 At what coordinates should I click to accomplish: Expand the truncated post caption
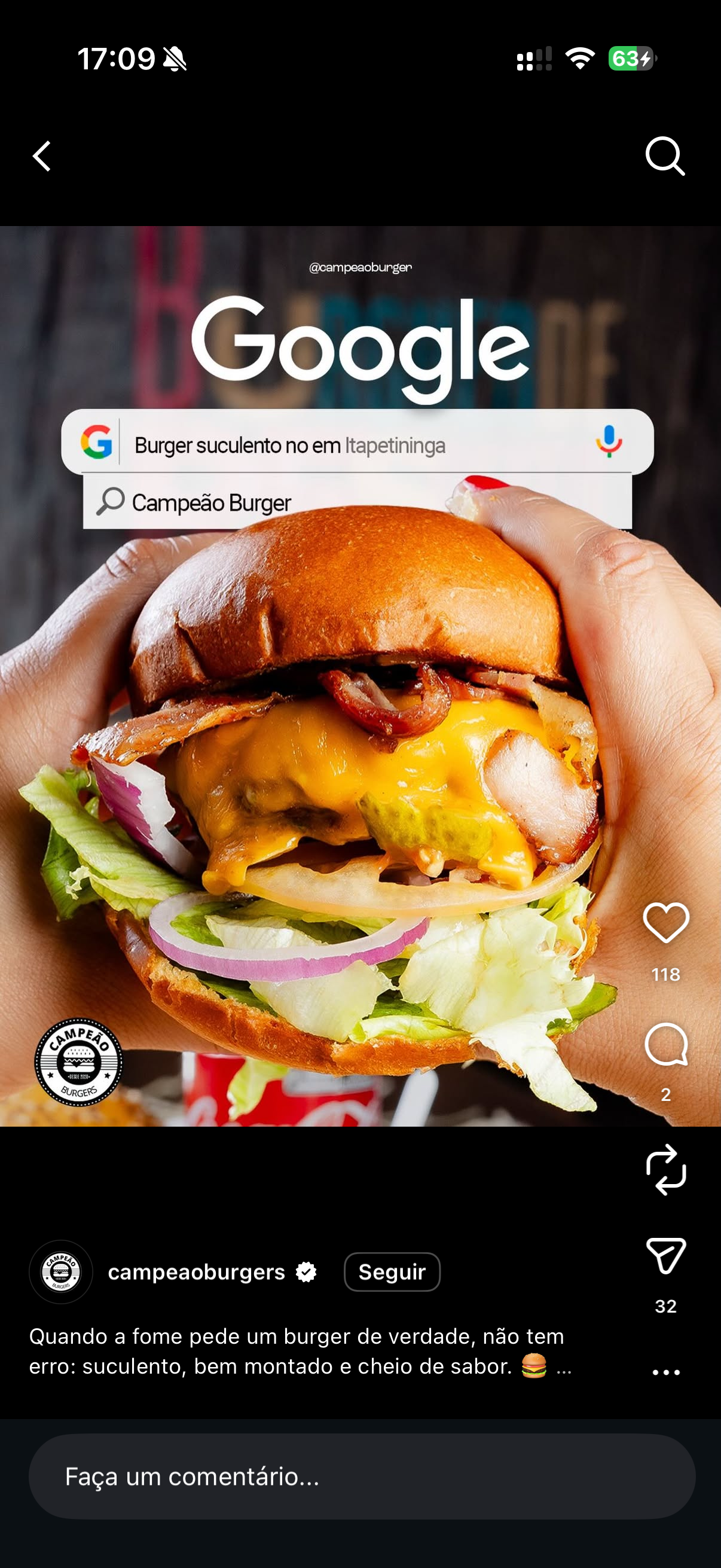pos(563,1366)
